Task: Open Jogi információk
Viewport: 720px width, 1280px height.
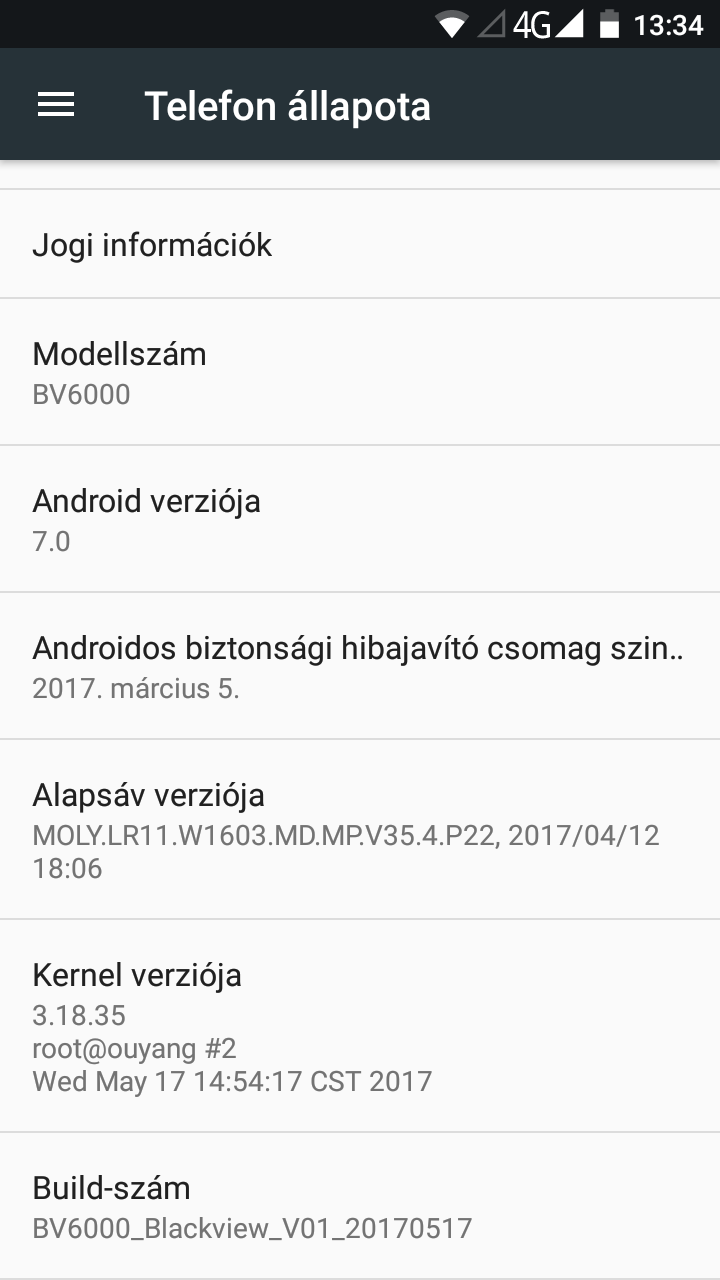Action: [x=360, y=244]
